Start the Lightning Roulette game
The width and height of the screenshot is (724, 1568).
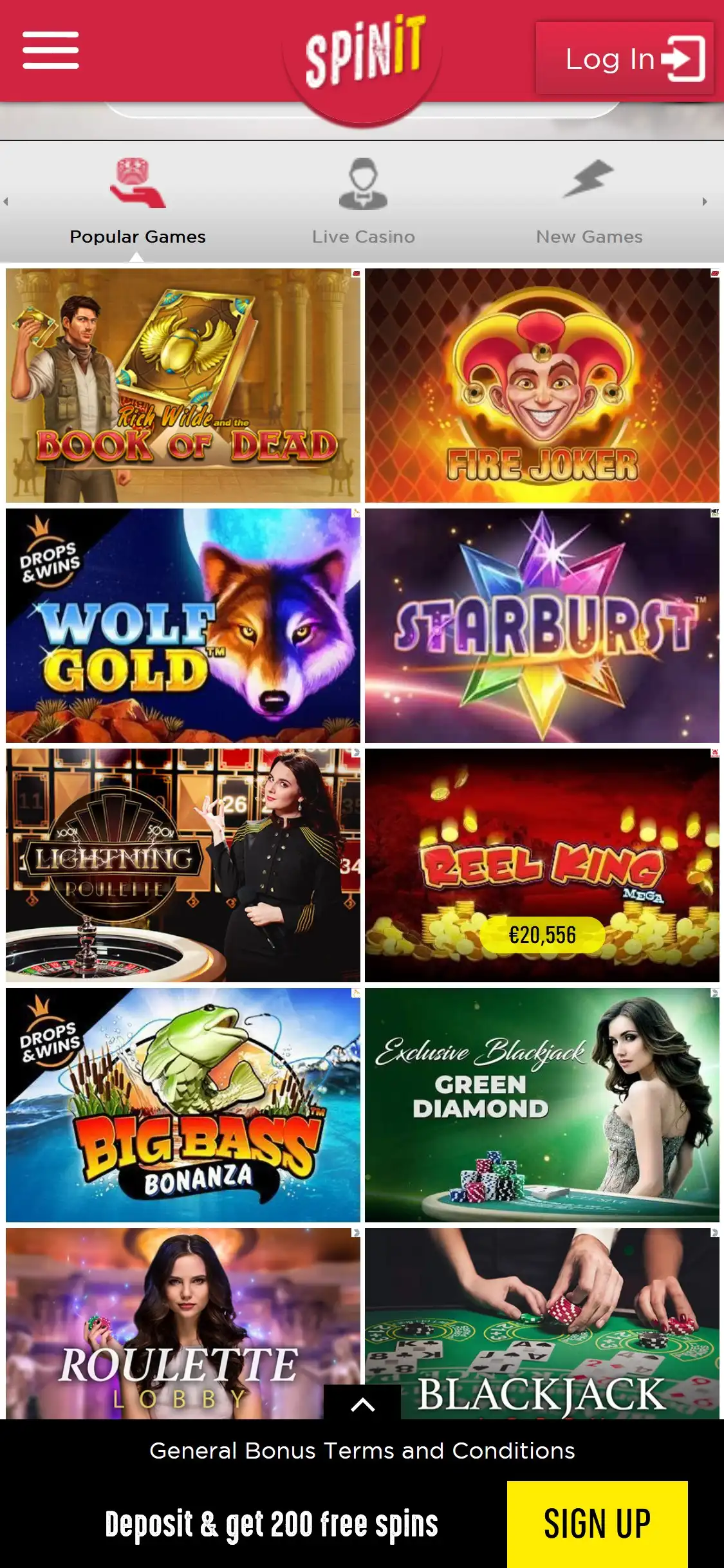click(x=183, y=865)
